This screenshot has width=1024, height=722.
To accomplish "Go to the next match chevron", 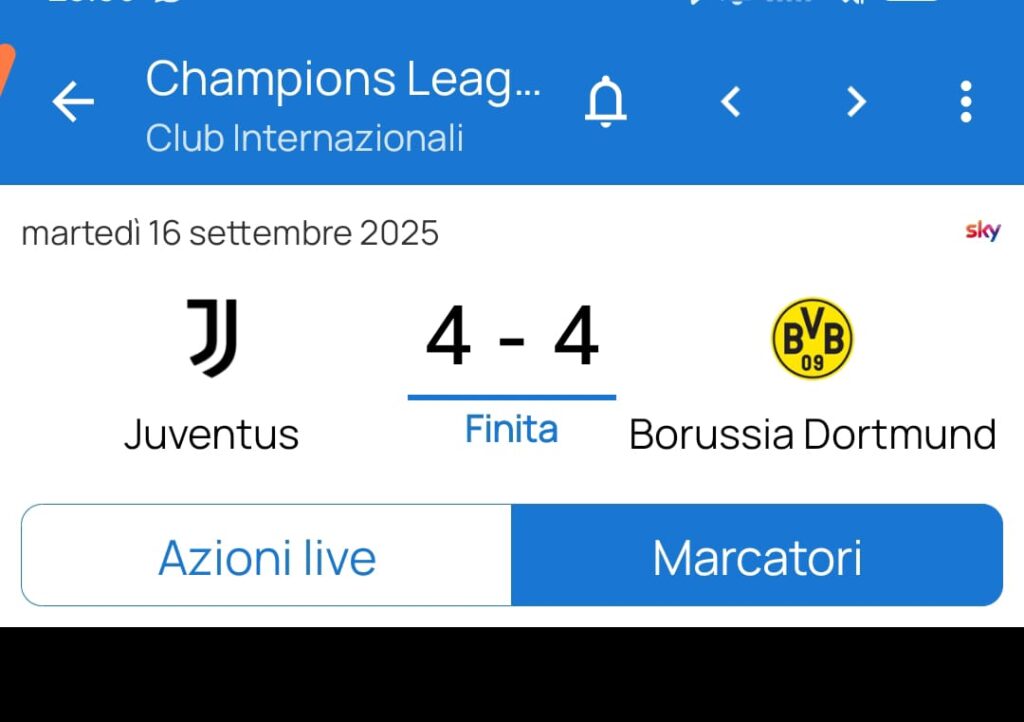I will point(856,101).
